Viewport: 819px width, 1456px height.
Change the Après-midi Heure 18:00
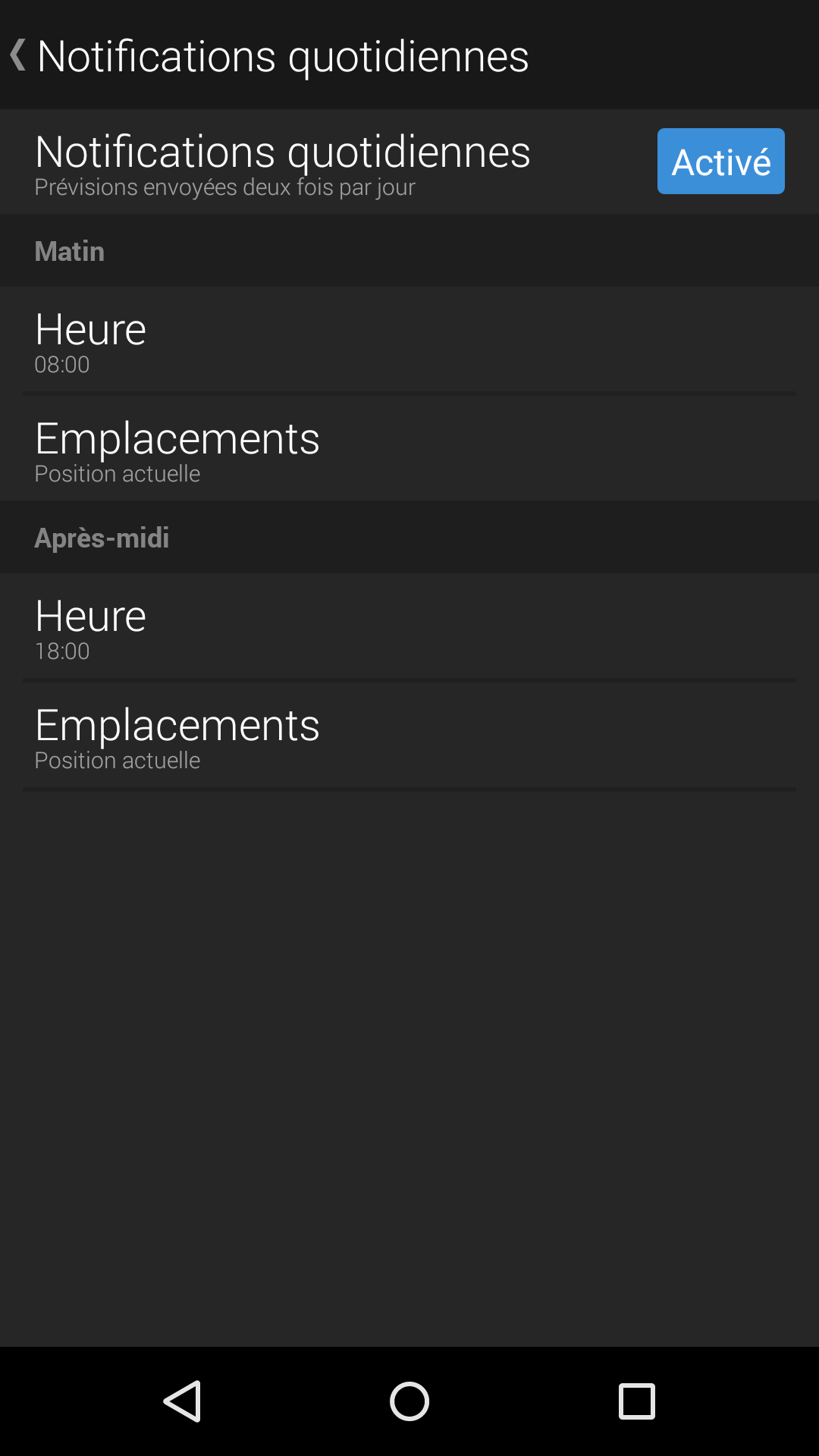coord(409,627)
